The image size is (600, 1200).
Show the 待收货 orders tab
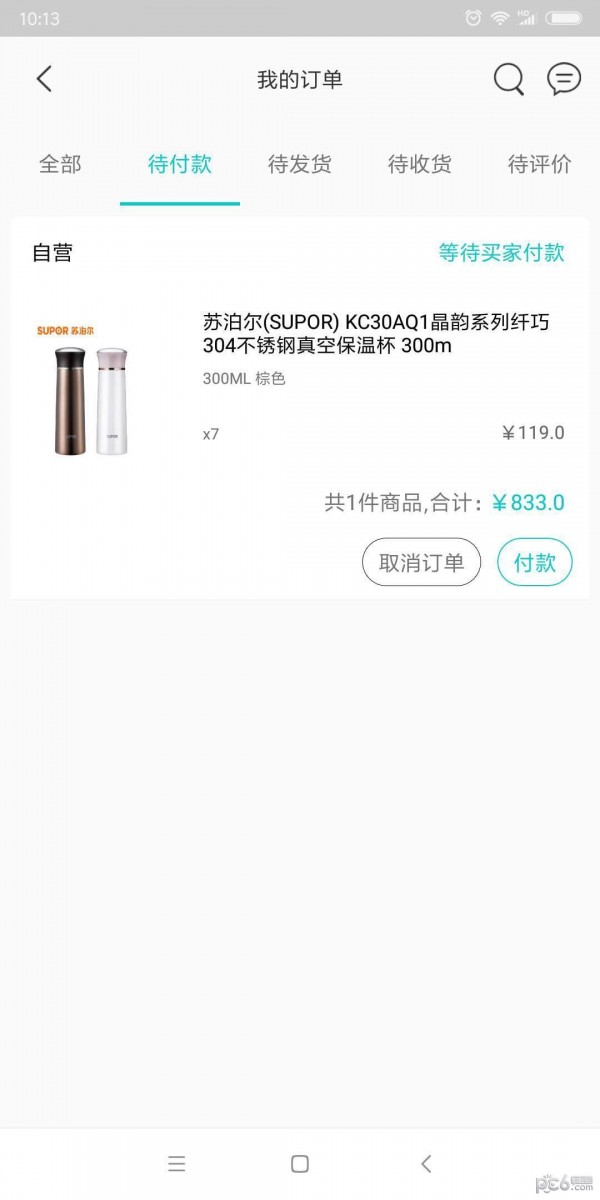click(420, 164)
